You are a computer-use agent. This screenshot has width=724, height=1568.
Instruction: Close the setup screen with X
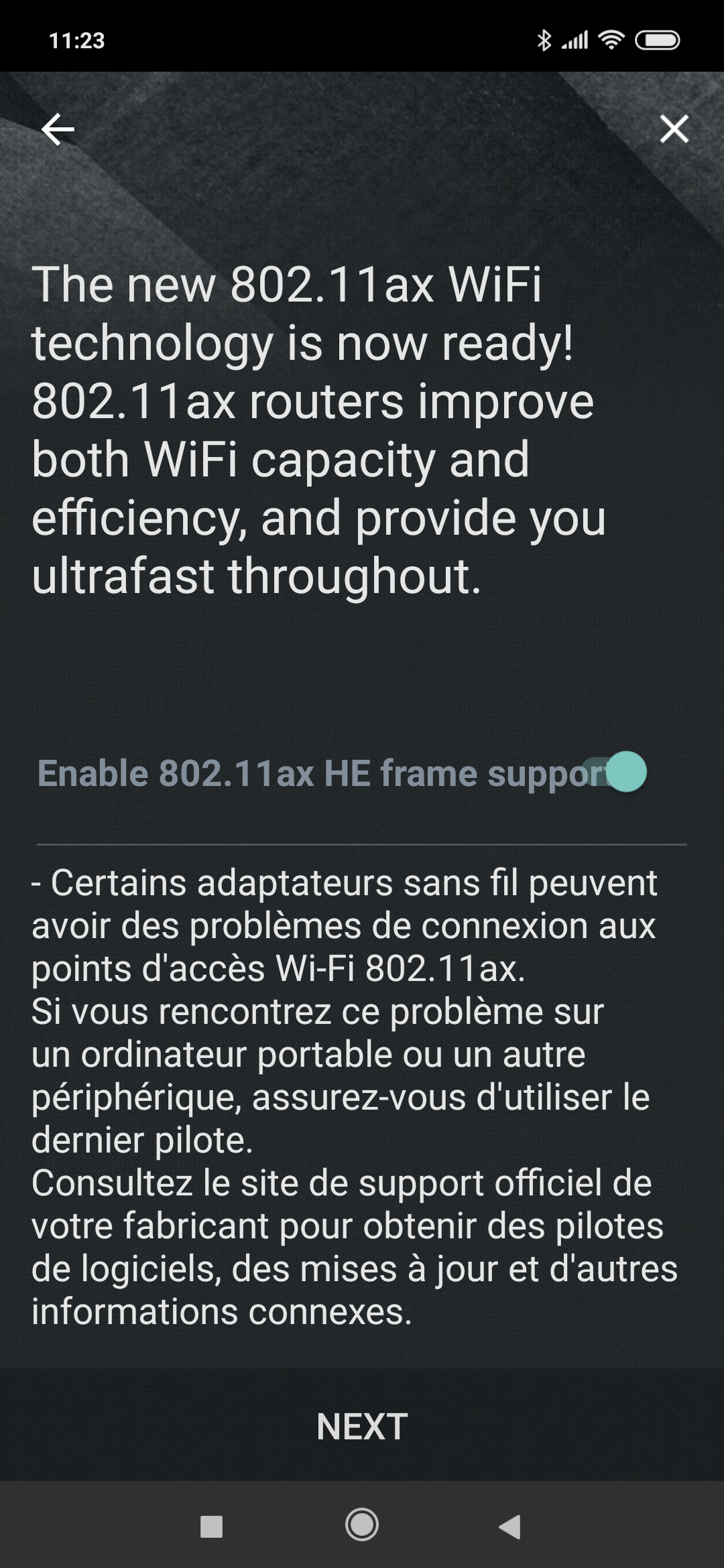674,129
